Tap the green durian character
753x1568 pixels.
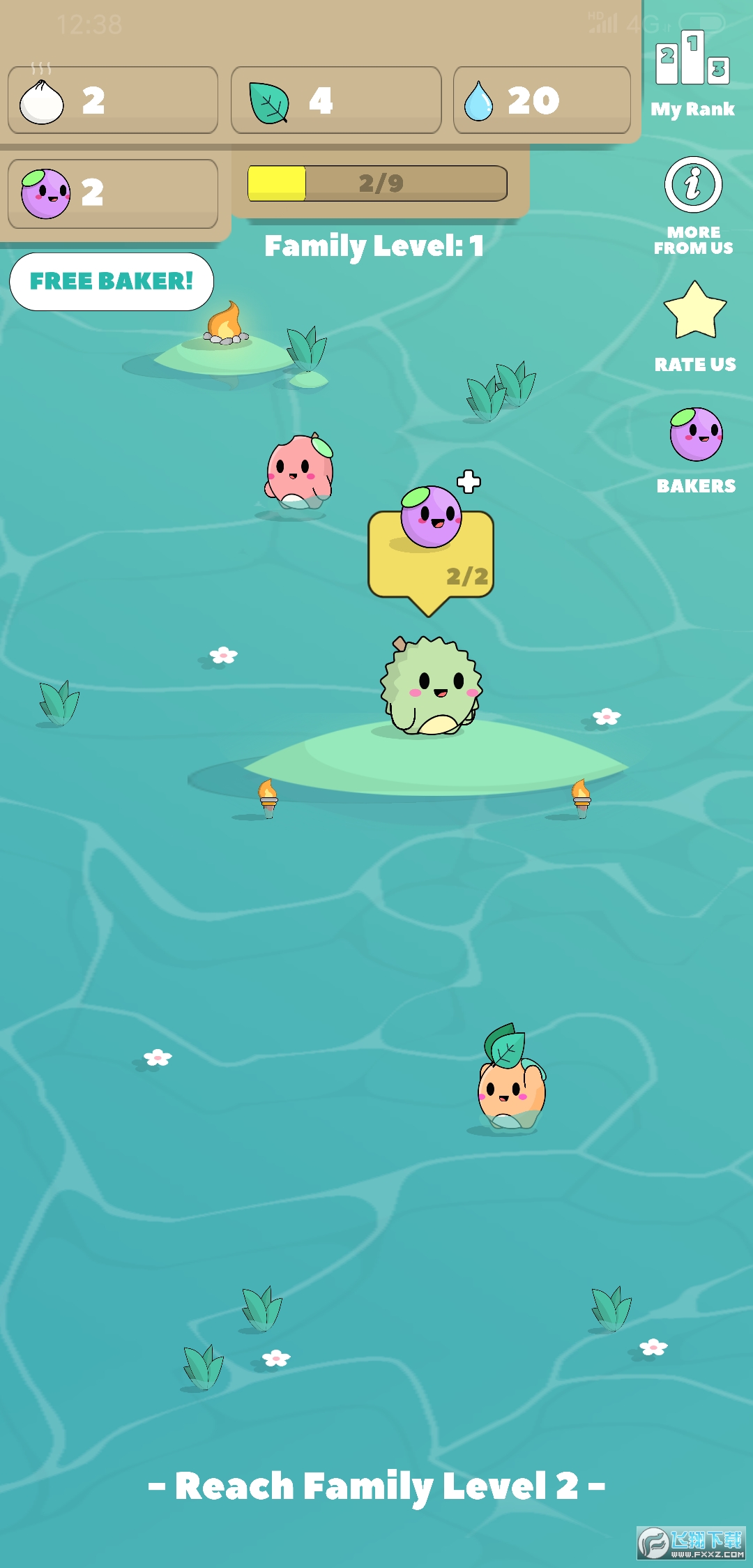431,686
